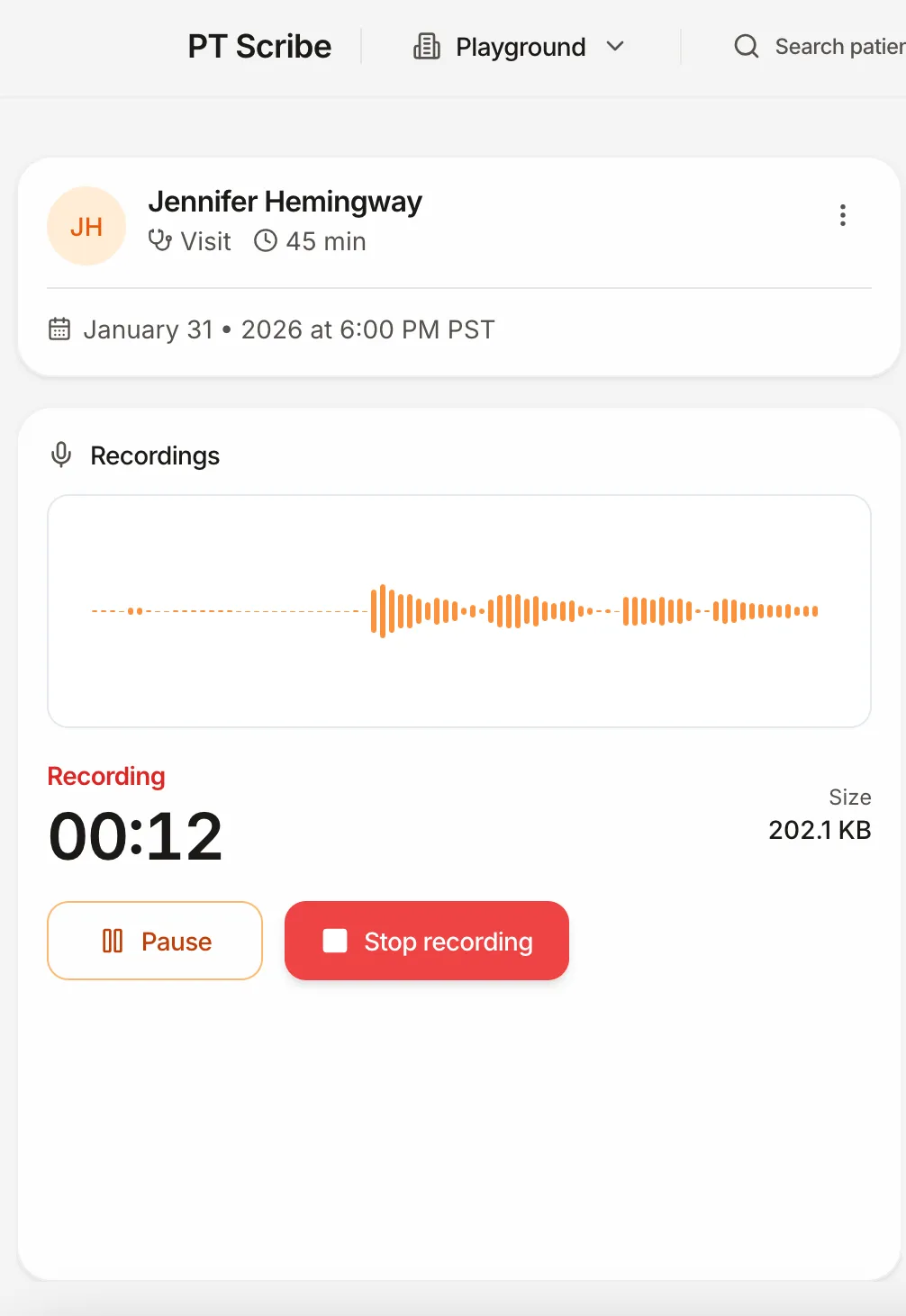The height and width of the screenshot is (1316, 906).
Task: Select the JH avatar circle
Action: pos(86,226)
